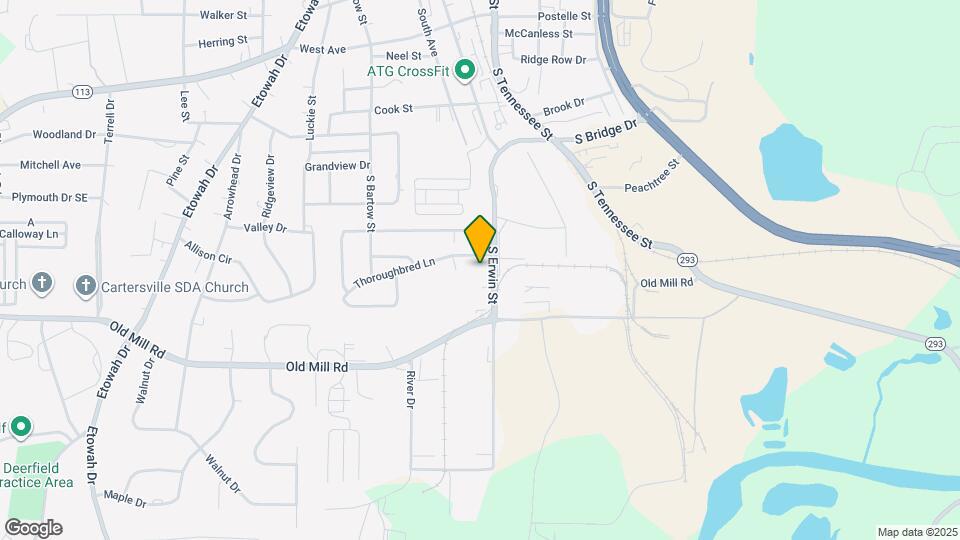Open the ATG CrossFit place marker

pyautogui.click(x=464, y=70)
